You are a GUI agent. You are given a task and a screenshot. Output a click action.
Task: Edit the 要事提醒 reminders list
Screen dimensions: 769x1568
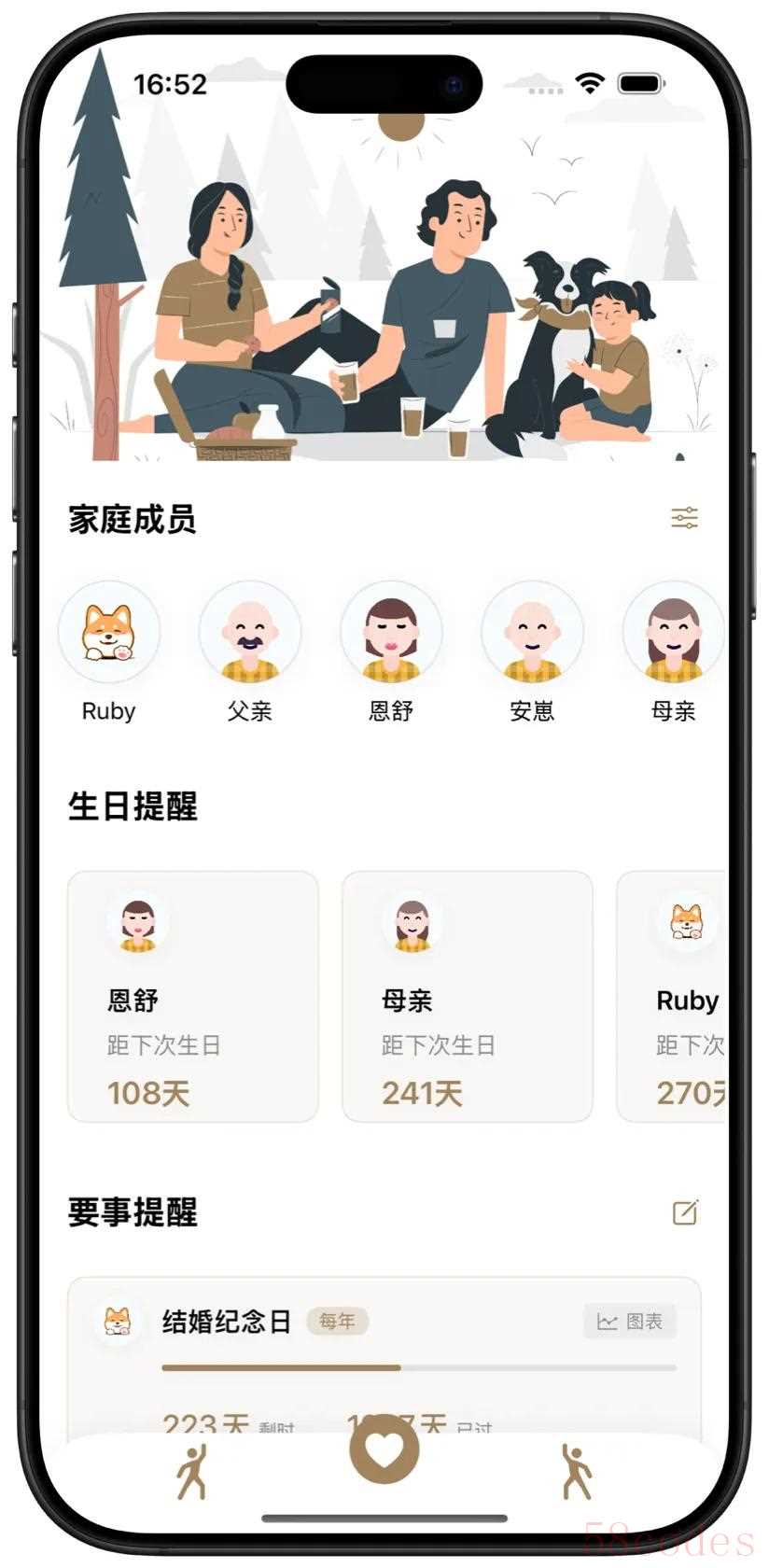click(685, 1212)
